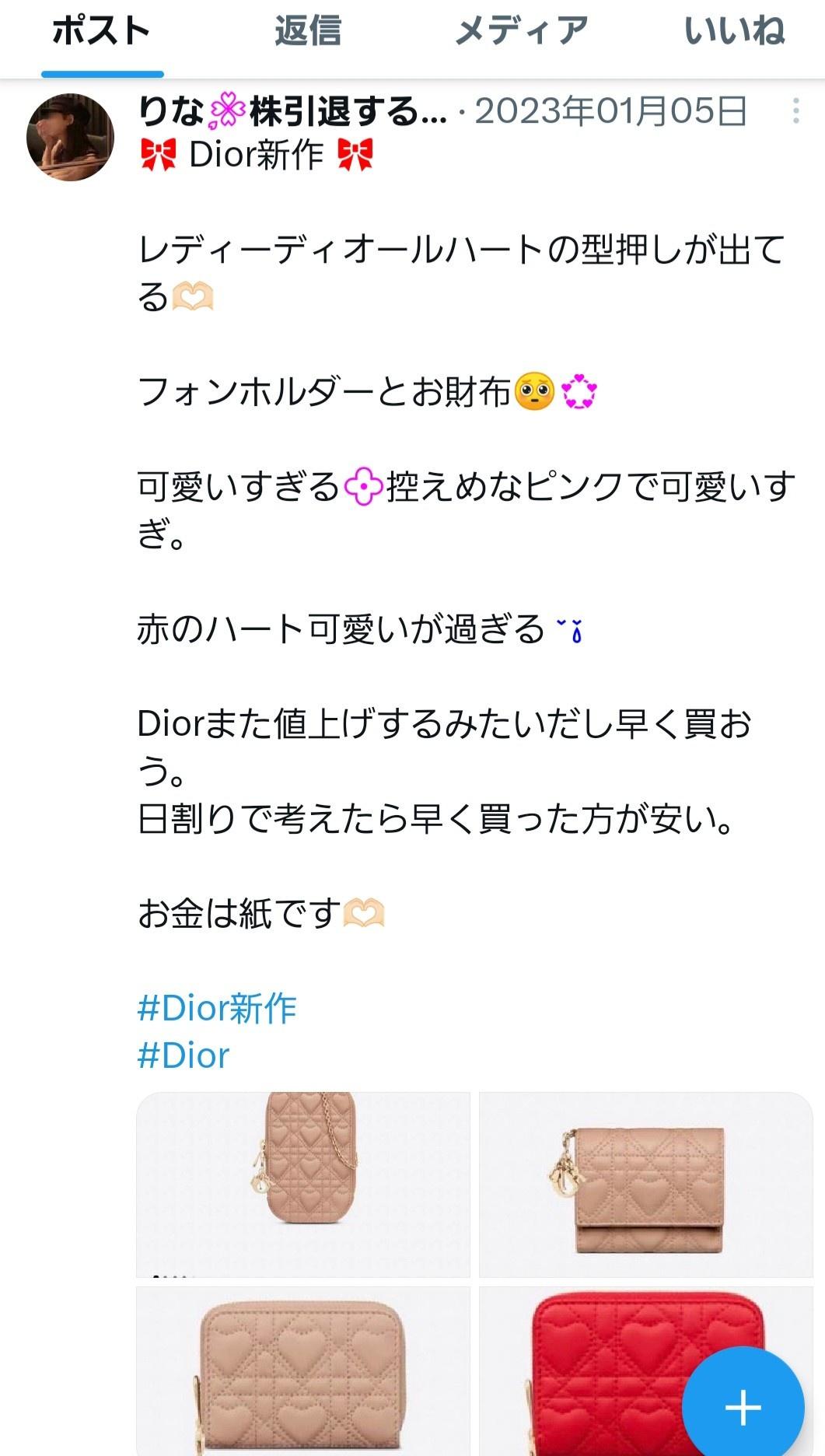Tap the #Dior hashtag link
This screenshot has width=825, height=1456.
(184, 1055)
